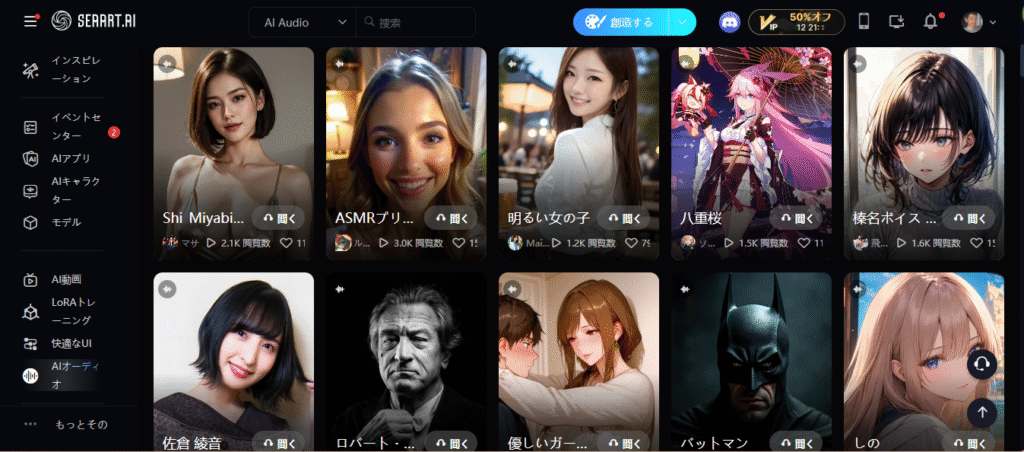Open the hamburger menu button
1024x452 pixels.
pos(30,21)
